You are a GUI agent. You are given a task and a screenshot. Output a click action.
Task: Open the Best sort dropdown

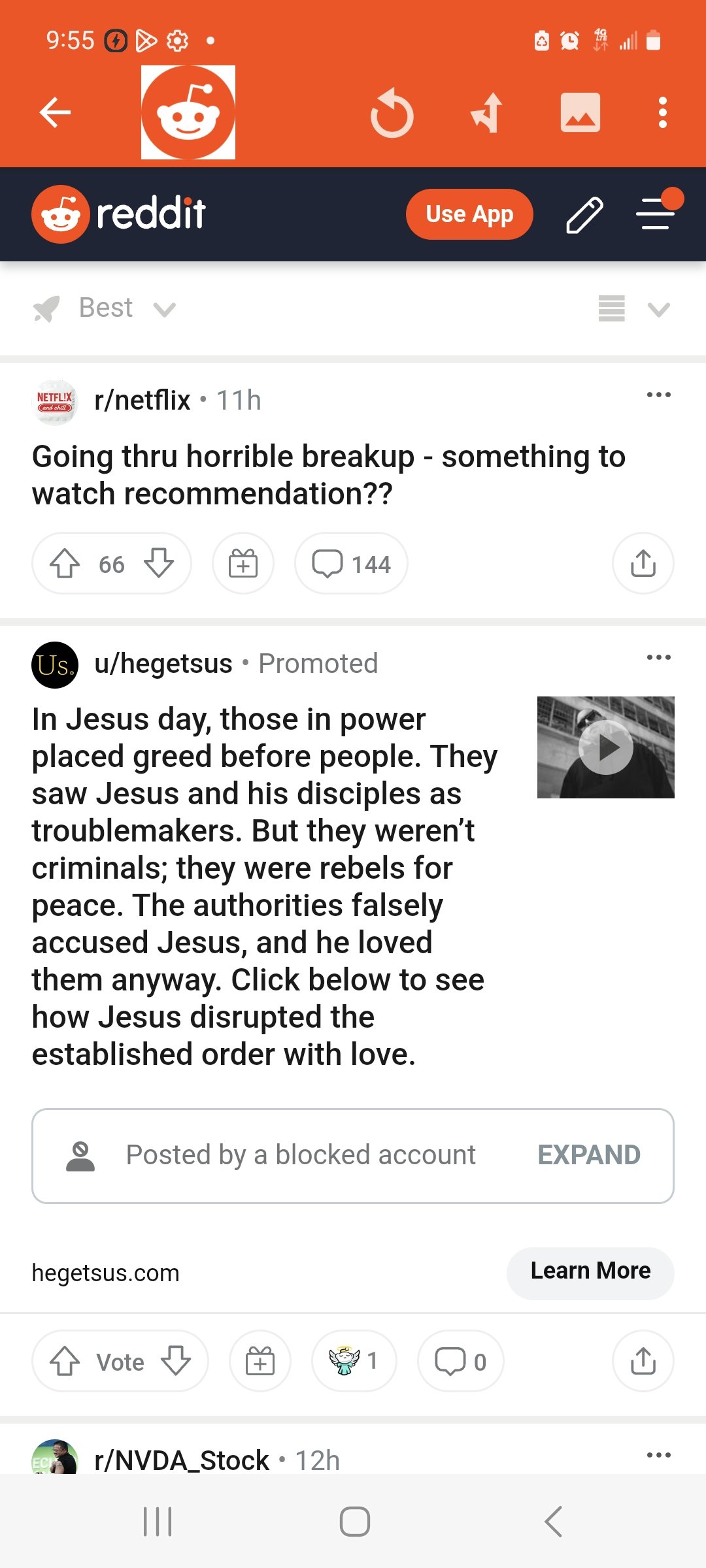coord(105,308)
